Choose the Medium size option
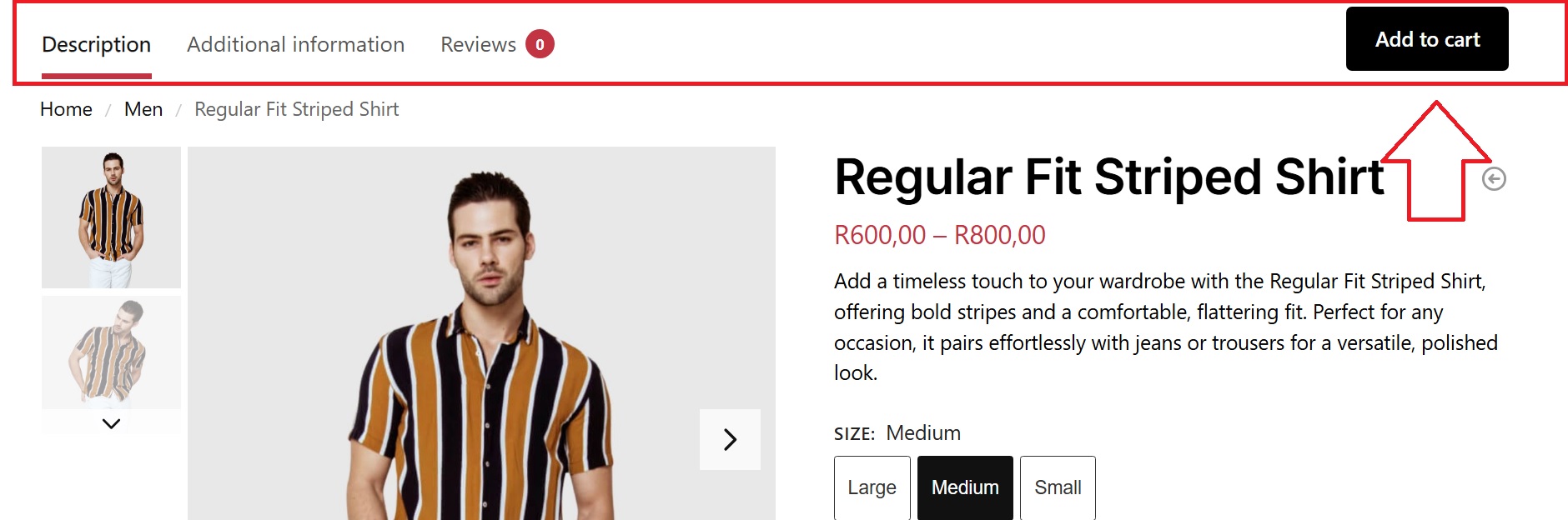 [x=965, y=487]
